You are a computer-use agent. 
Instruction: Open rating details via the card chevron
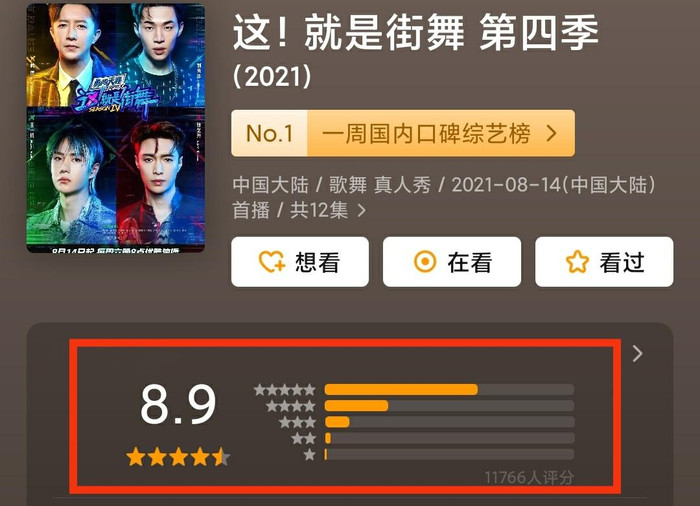[x=638, y=353]
